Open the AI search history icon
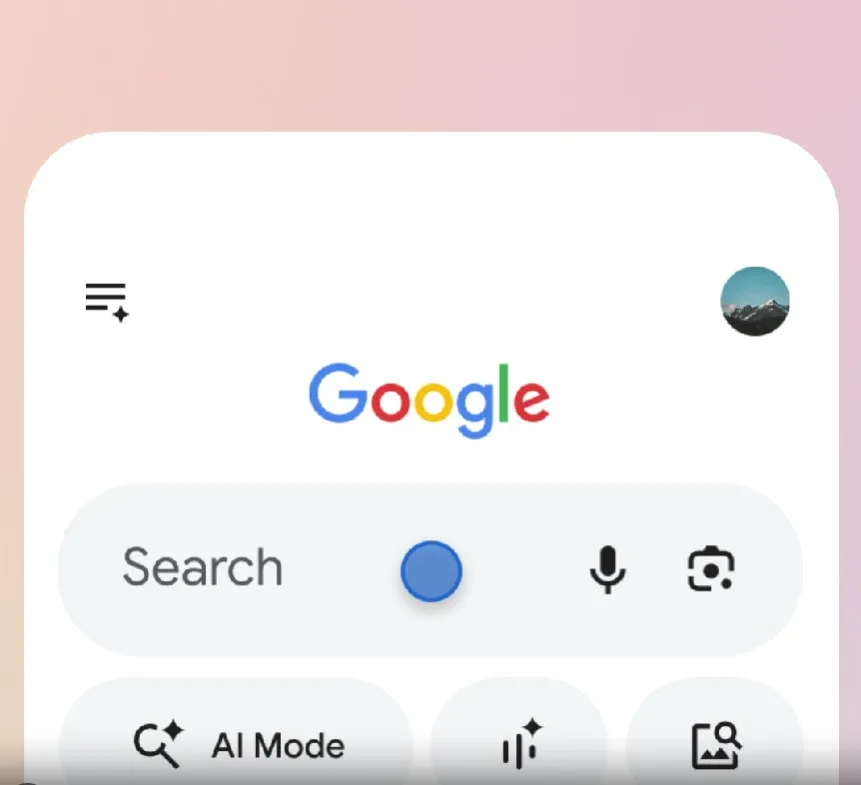Image resolution: width=861 pixels, height=785 pixels. coord(107,300)
